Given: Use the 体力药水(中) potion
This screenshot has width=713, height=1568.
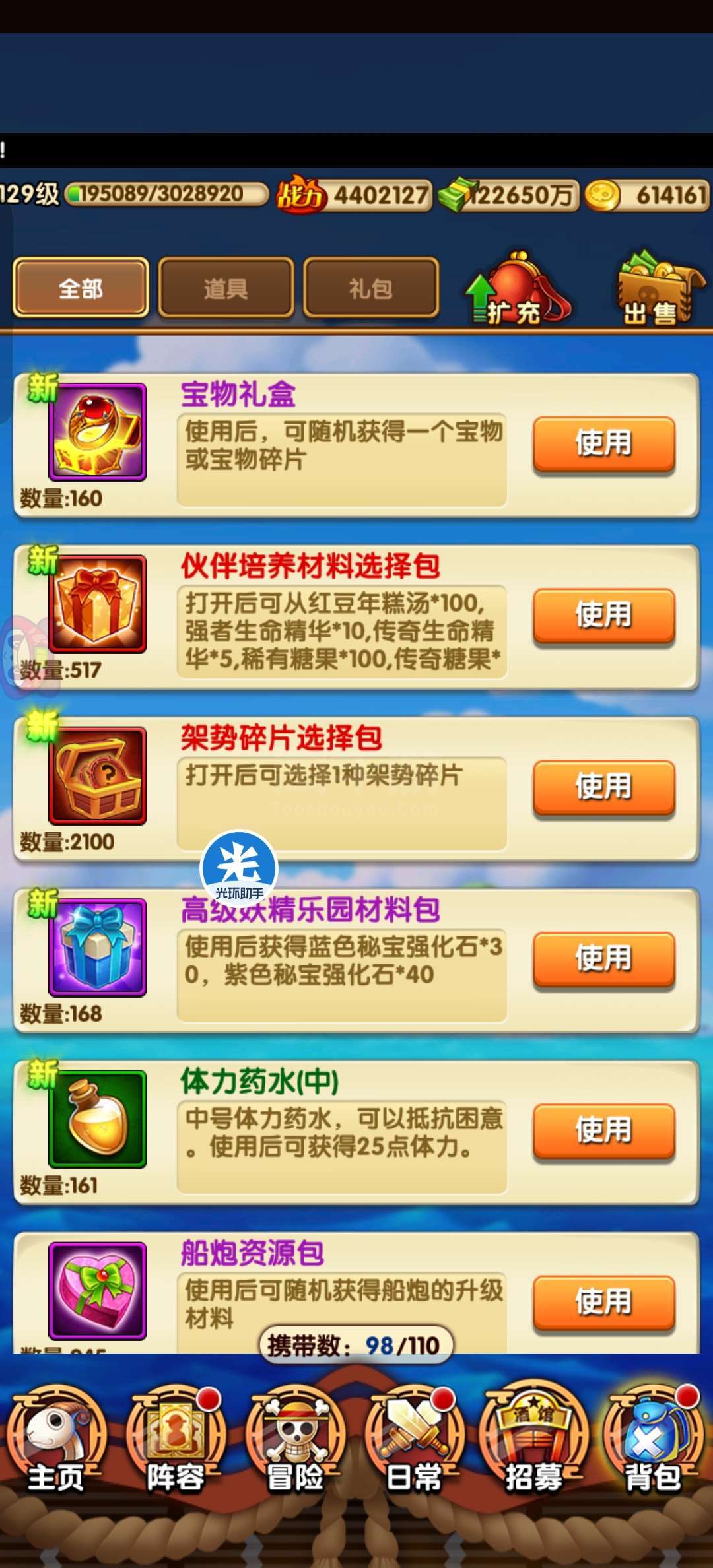Looking at the screenshot, I should [x=604, y=1129].
